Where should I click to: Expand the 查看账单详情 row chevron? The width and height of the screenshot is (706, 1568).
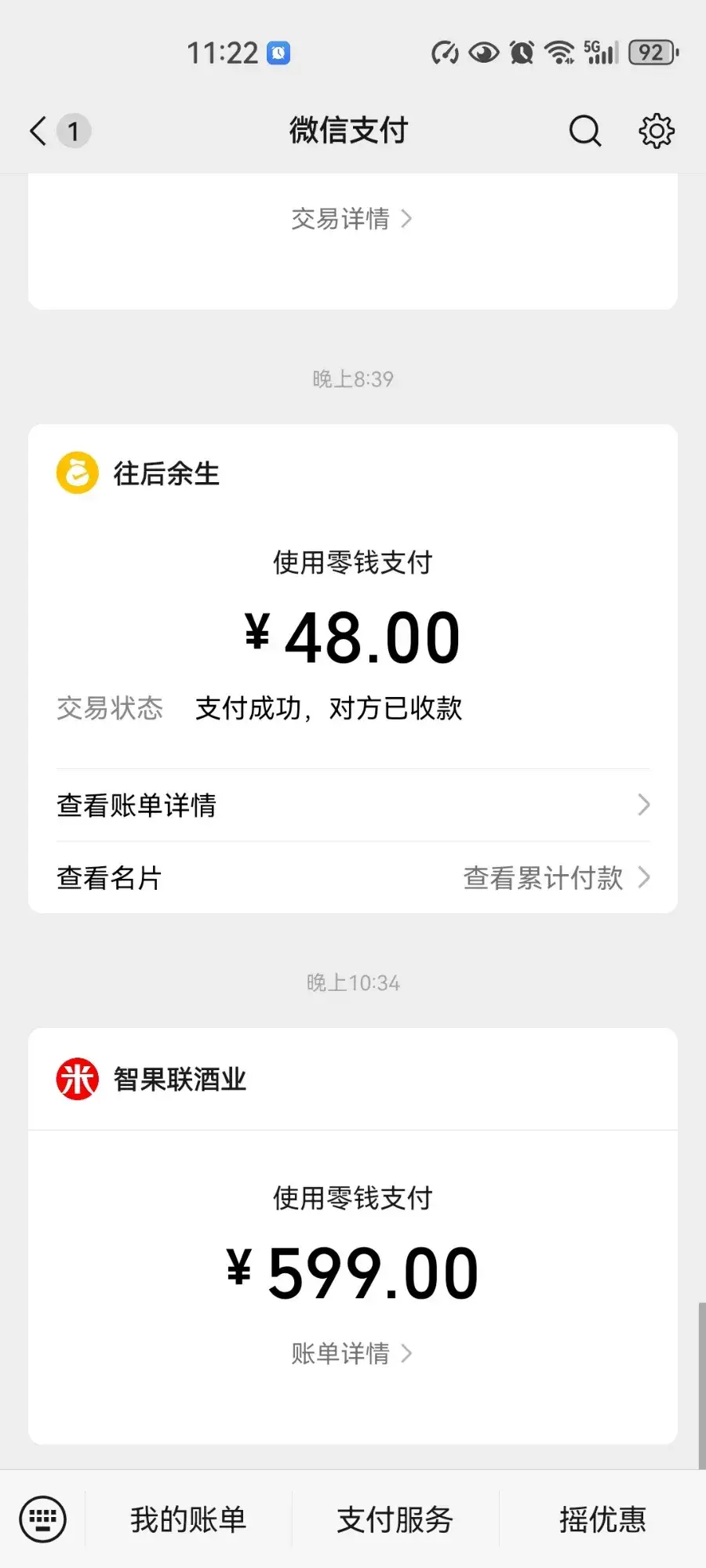click(643, 805)
